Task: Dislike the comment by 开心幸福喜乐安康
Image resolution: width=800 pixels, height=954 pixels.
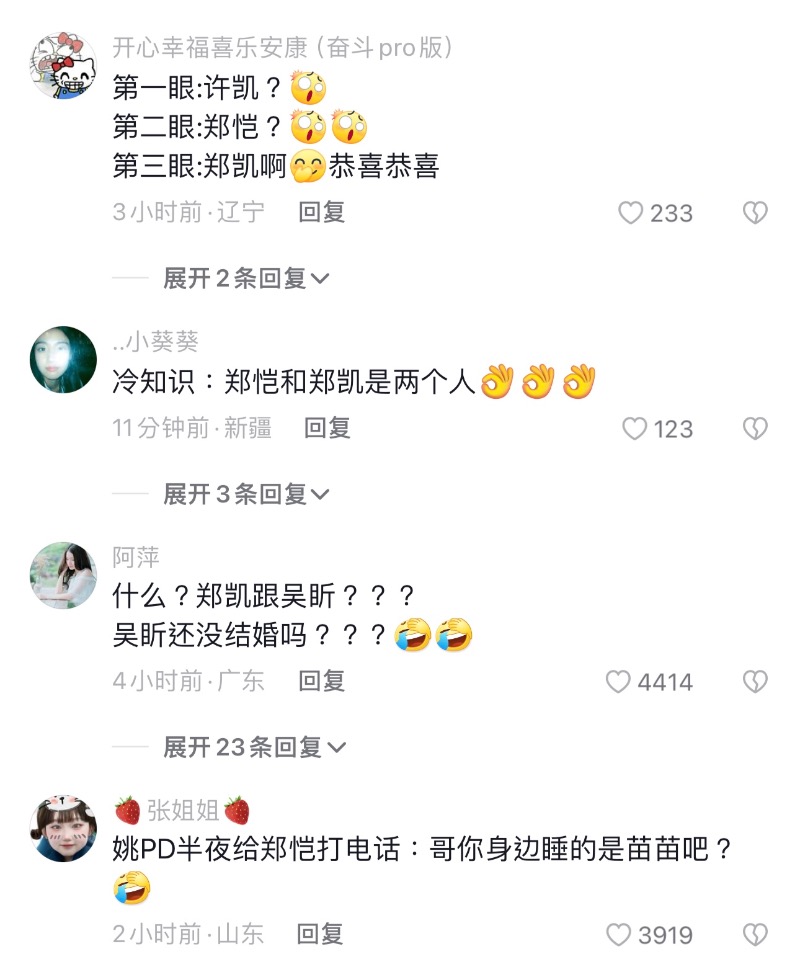Action: tap(755, 213)
